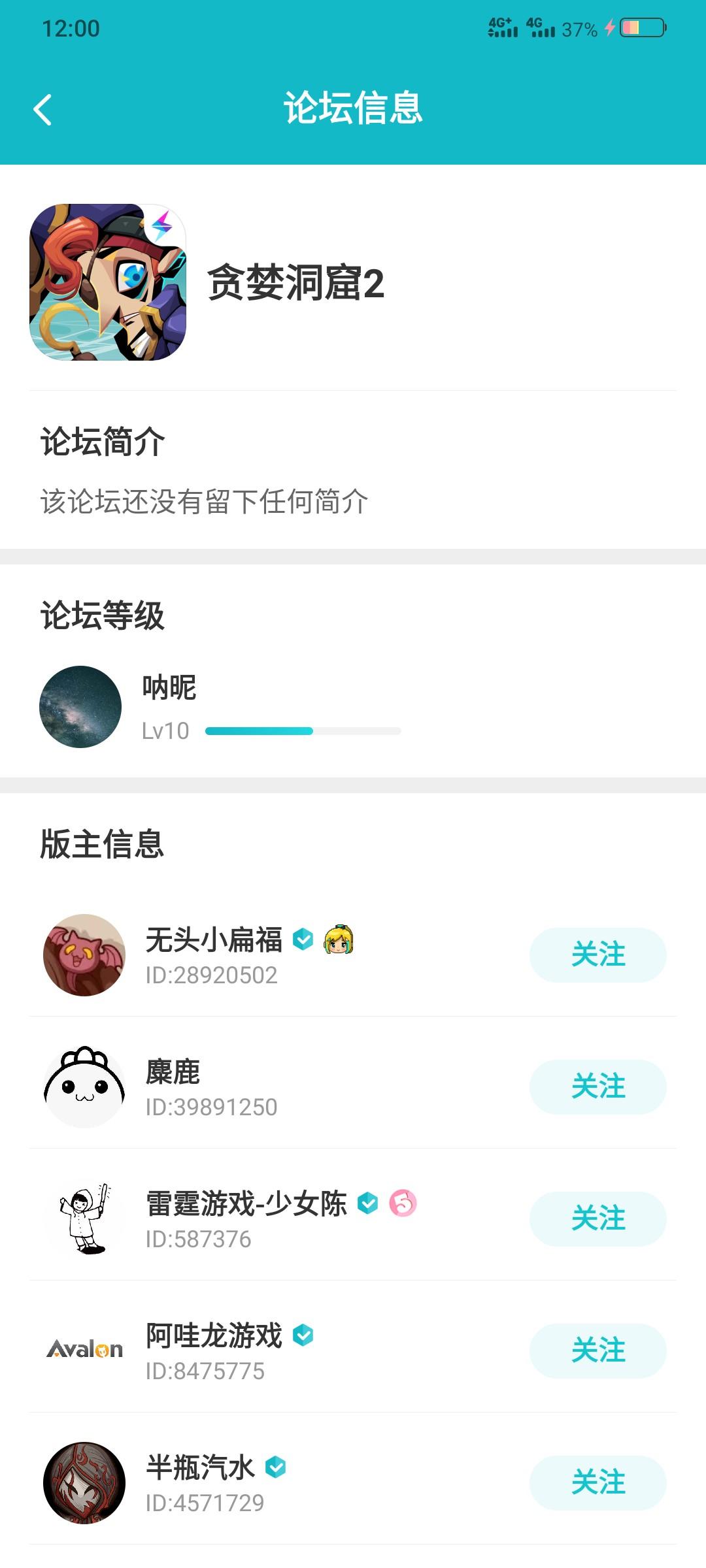Follow moderator 半瓶汽水

(597, 1482)
